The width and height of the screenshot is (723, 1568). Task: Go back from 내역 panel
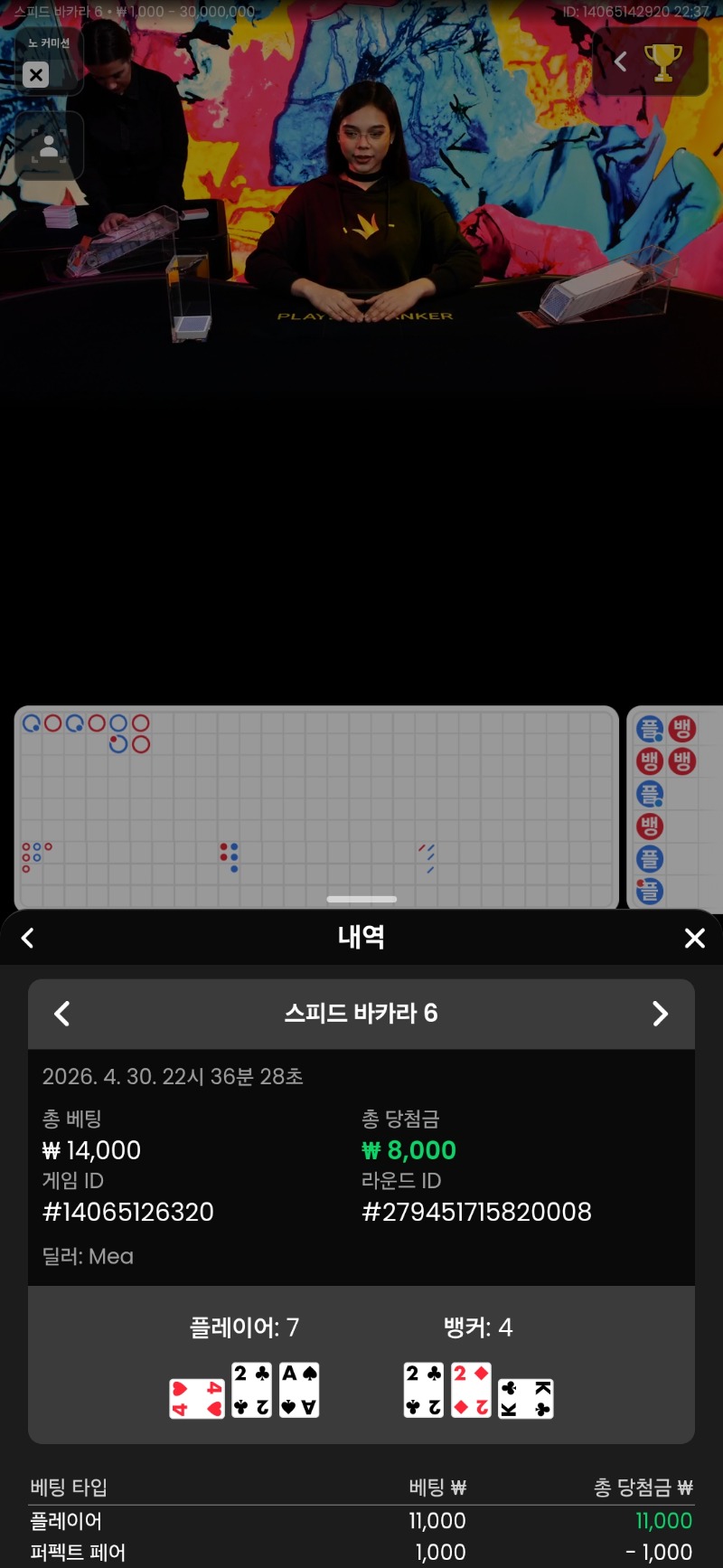(x=28, y=939)
